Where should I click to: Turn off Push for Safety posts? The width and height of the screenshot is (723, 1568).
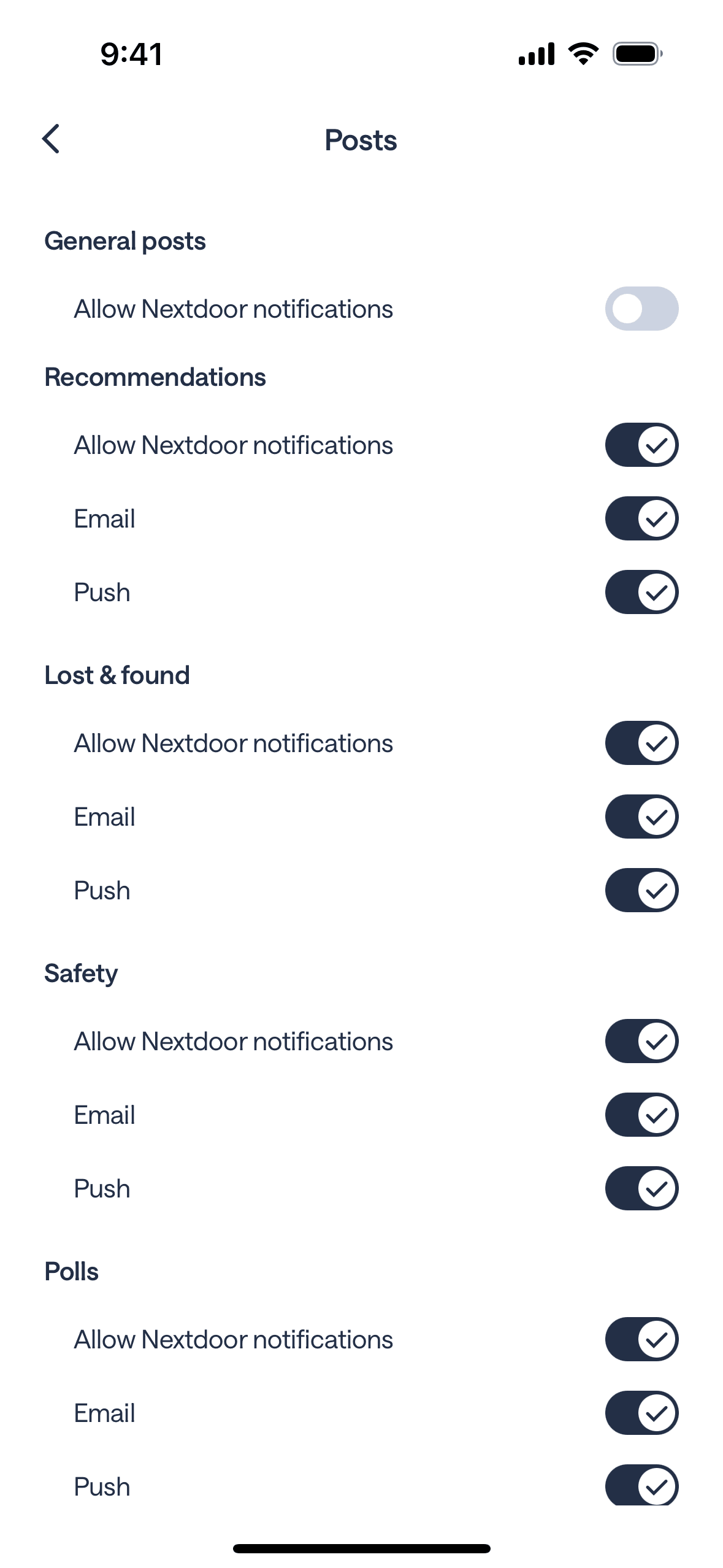641,1188
